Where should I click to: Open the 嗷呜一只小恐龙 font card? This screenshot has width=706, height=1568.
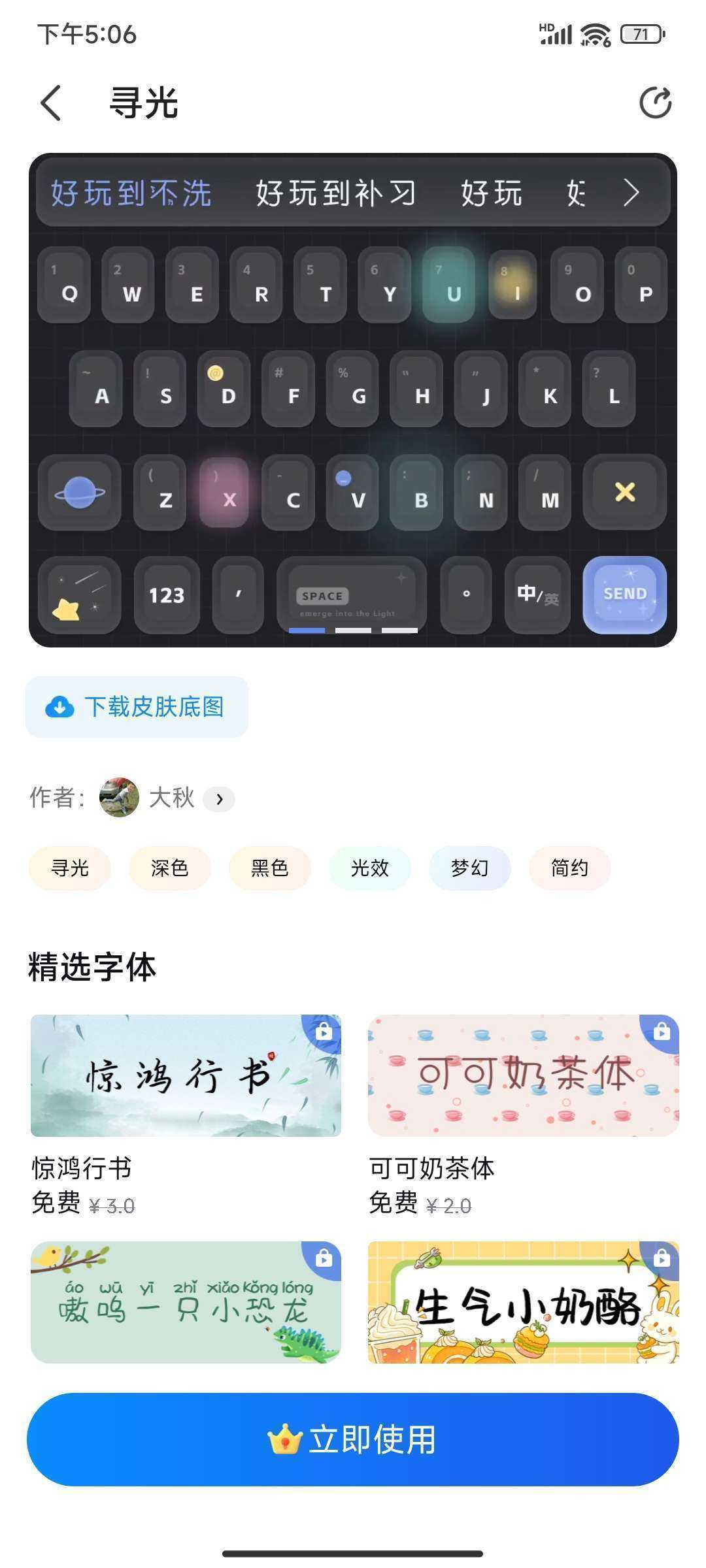point(186,1302)
